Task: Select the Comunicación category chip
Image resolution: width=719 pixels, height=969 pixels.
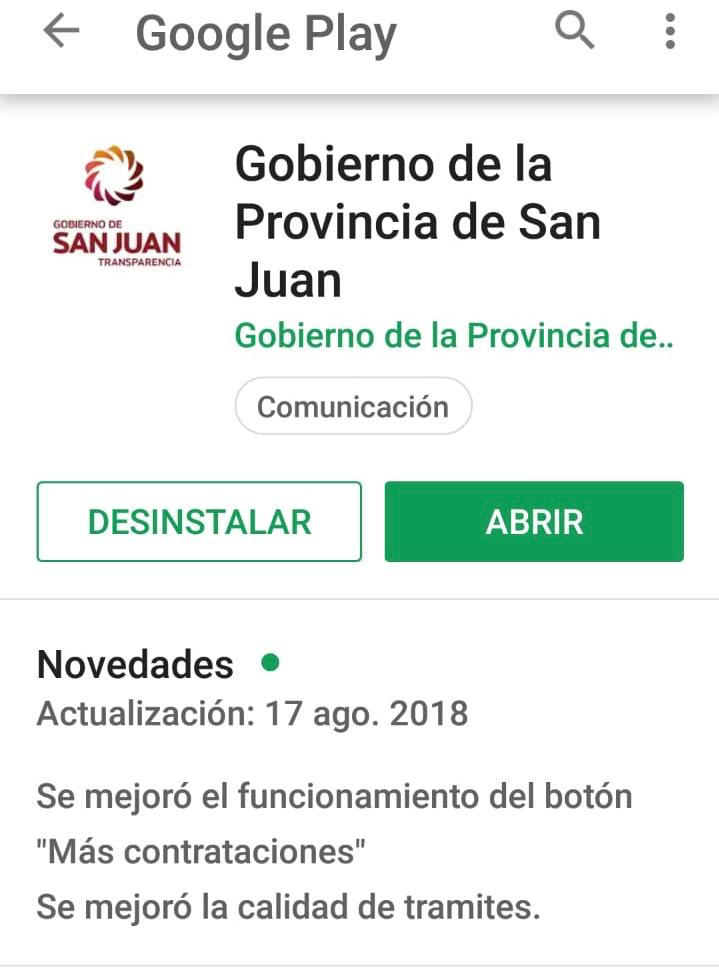Action: [353, 407]
